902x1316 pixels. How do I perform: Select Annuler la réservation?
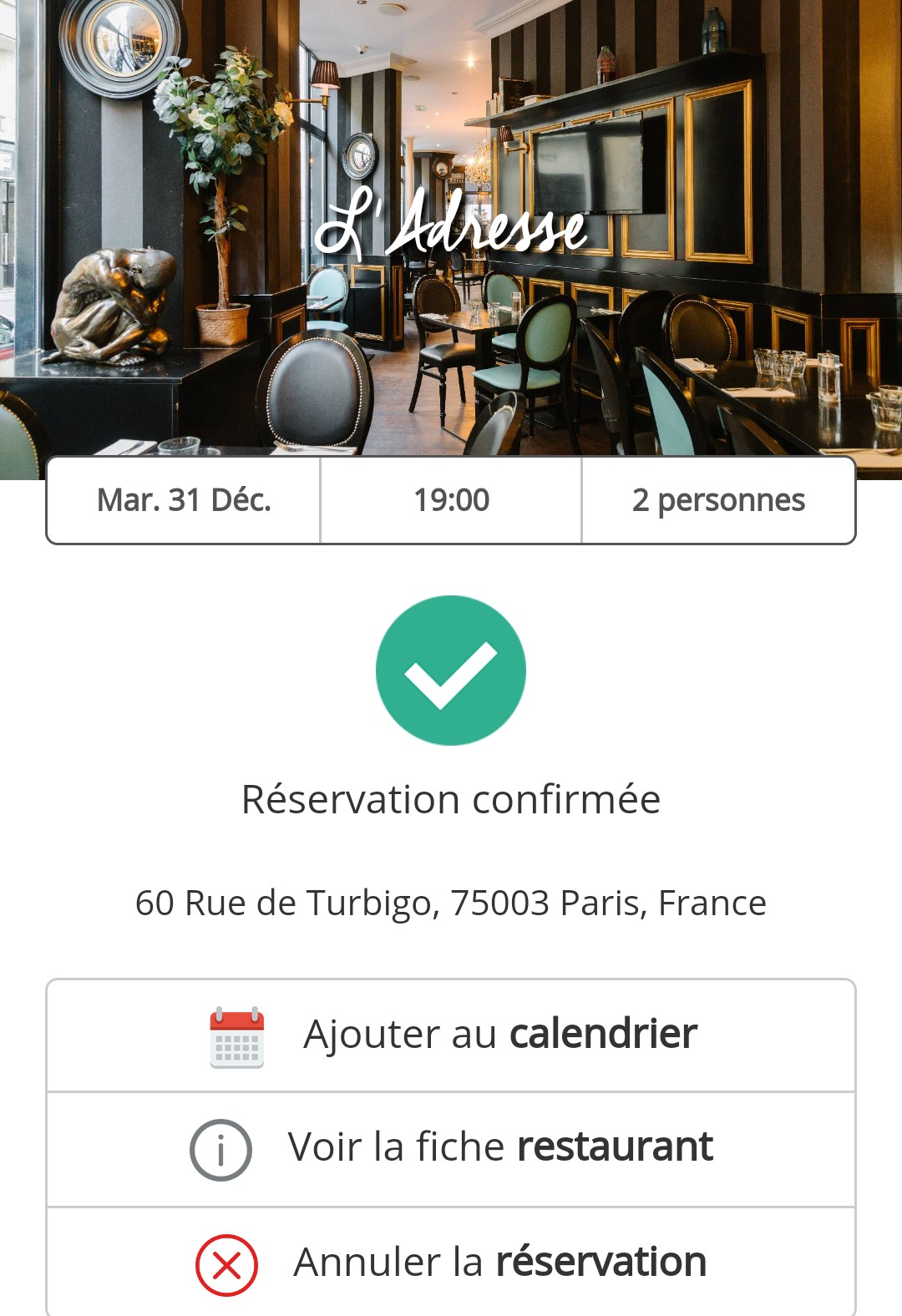[x=451, y=1262]
